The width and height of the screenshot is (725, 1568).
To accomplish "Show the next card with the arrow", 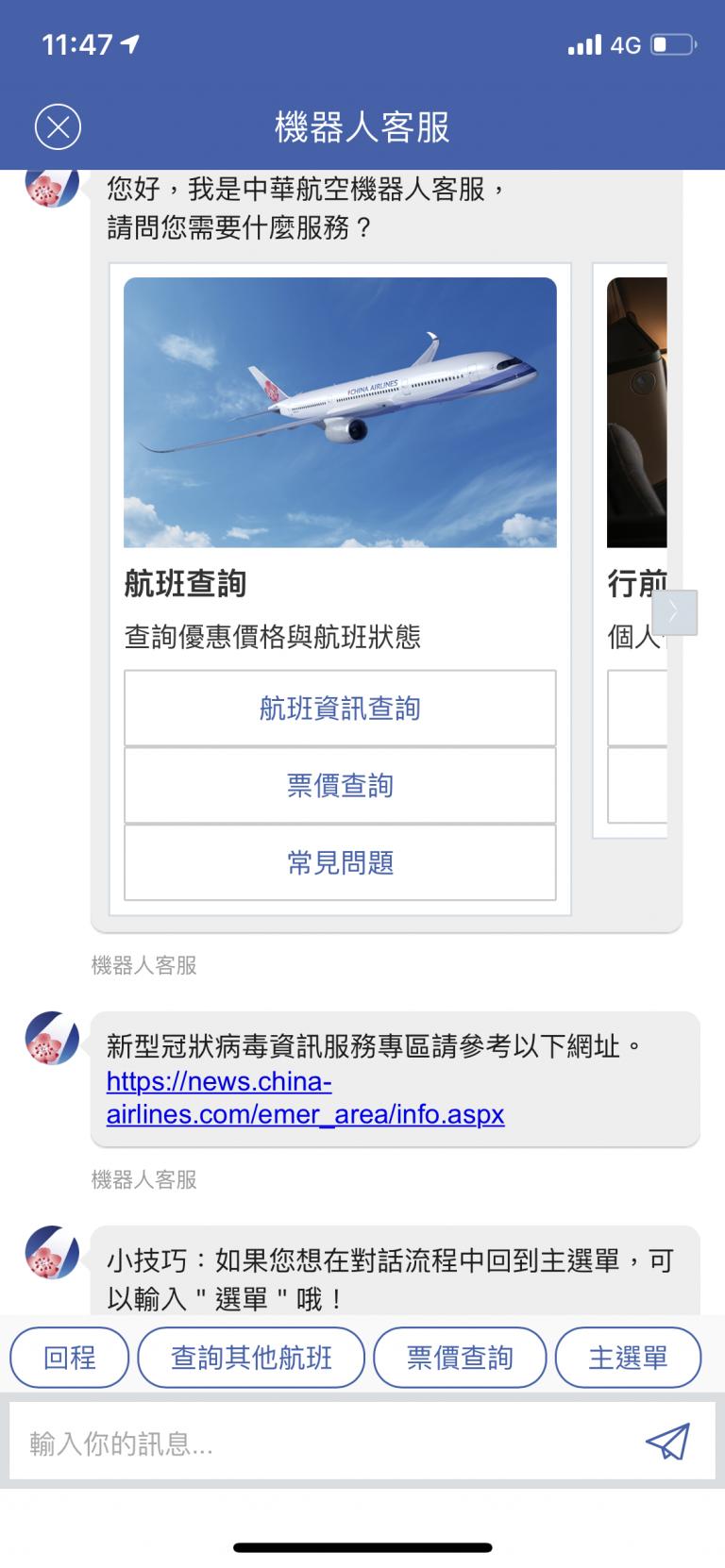I will pyautogui.click(x=674, y=612).
